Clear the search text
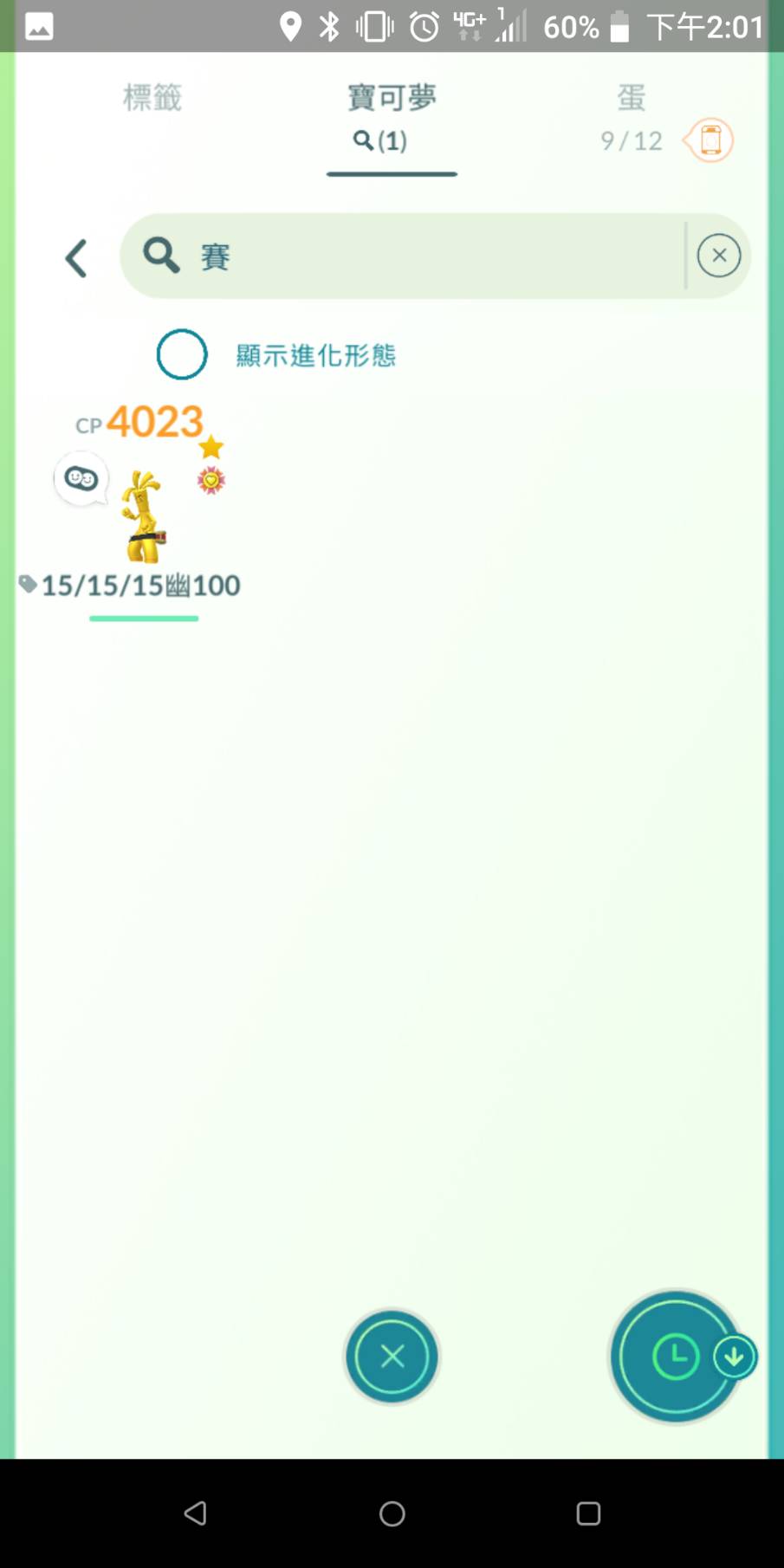784x1568 pixels. 718,256
